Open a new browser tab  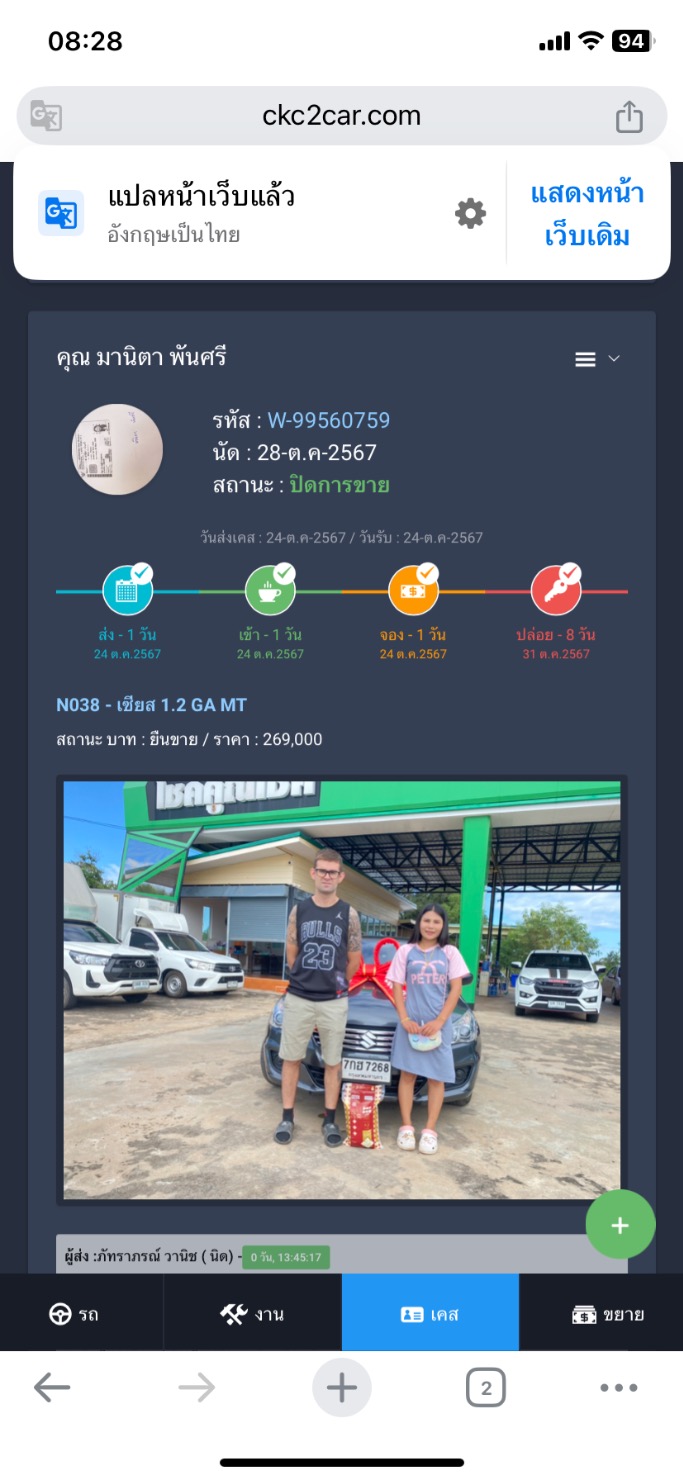341,1388
